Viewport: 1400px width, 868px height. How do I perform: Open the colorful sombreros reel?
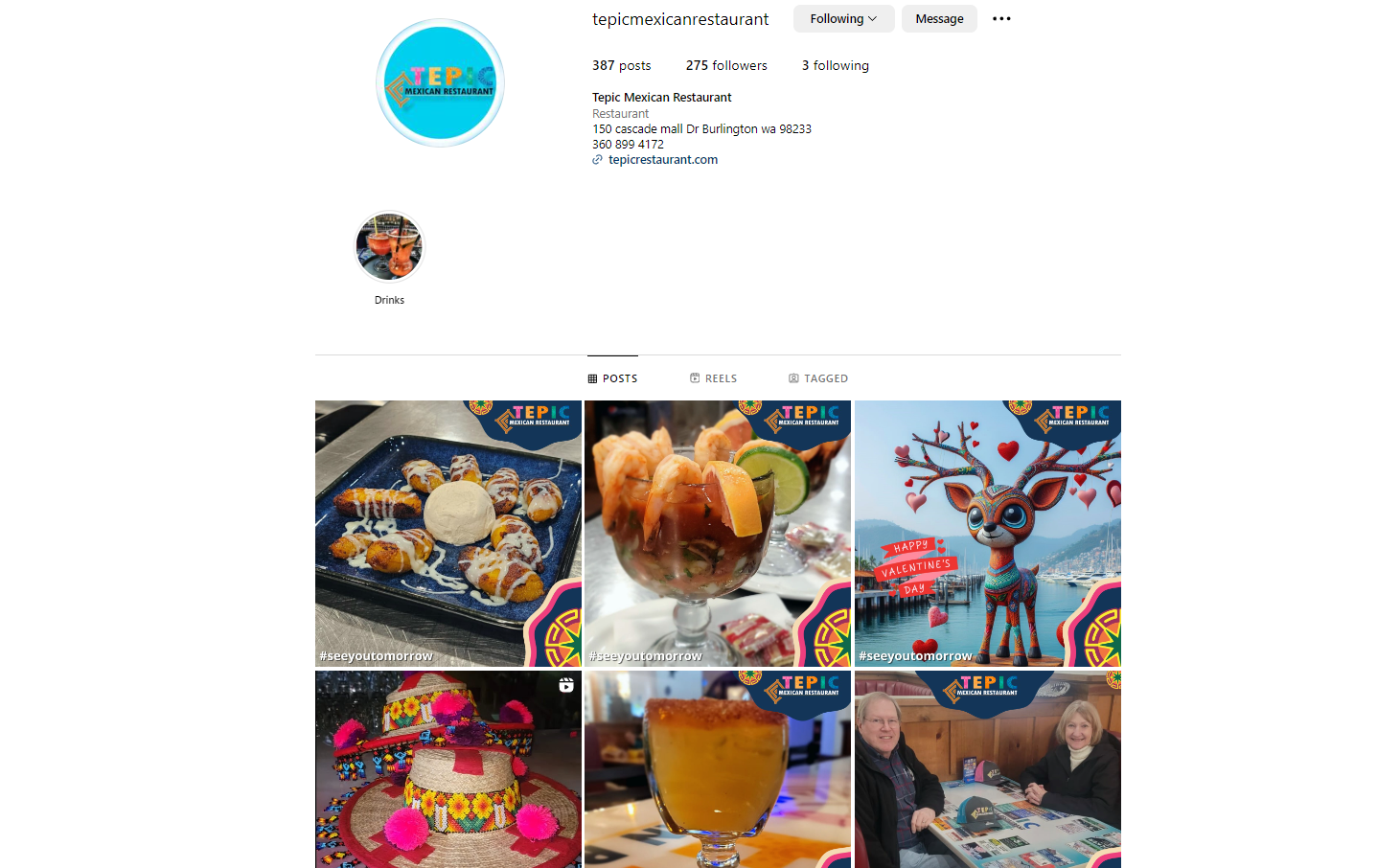click(x=448, y=768)
